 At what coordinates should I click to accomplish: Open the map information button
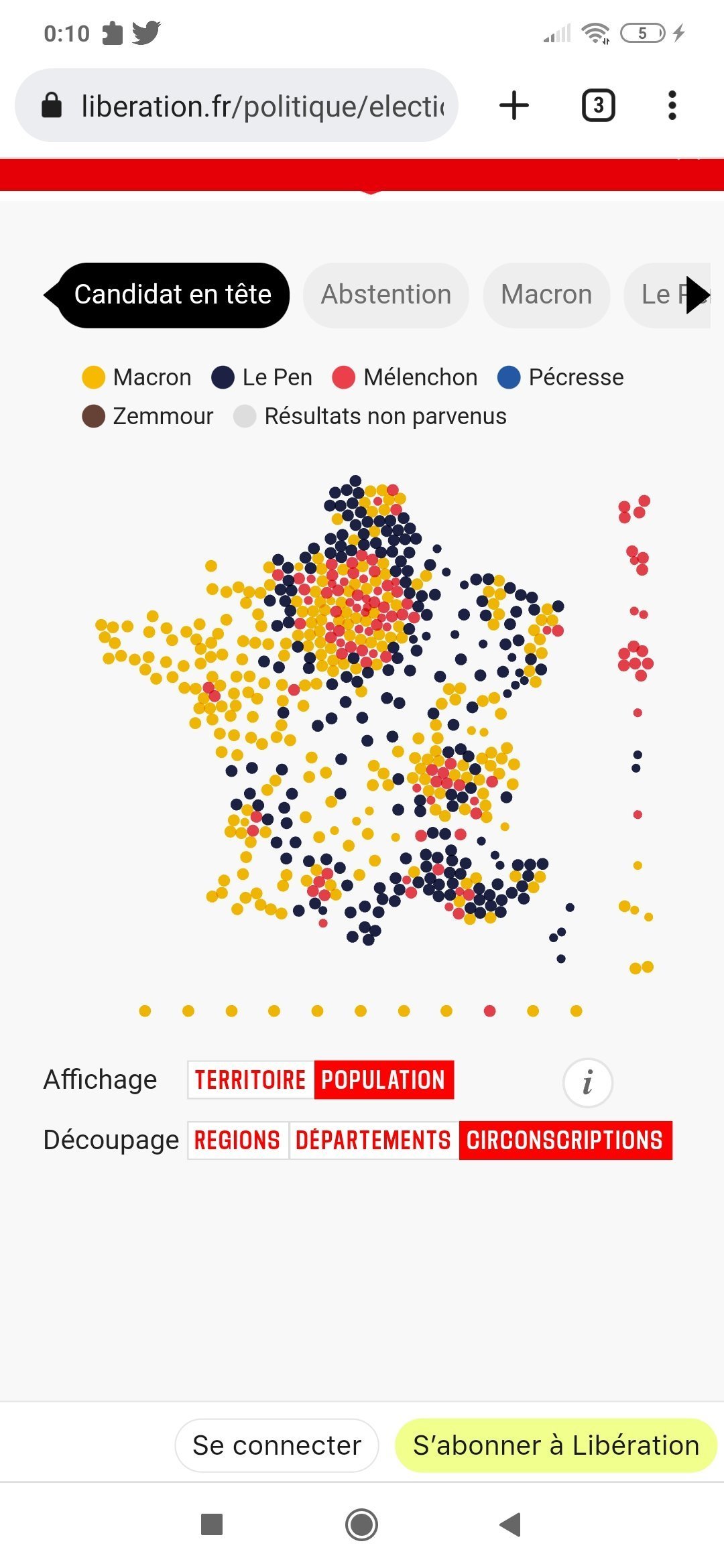(587, 1082)
